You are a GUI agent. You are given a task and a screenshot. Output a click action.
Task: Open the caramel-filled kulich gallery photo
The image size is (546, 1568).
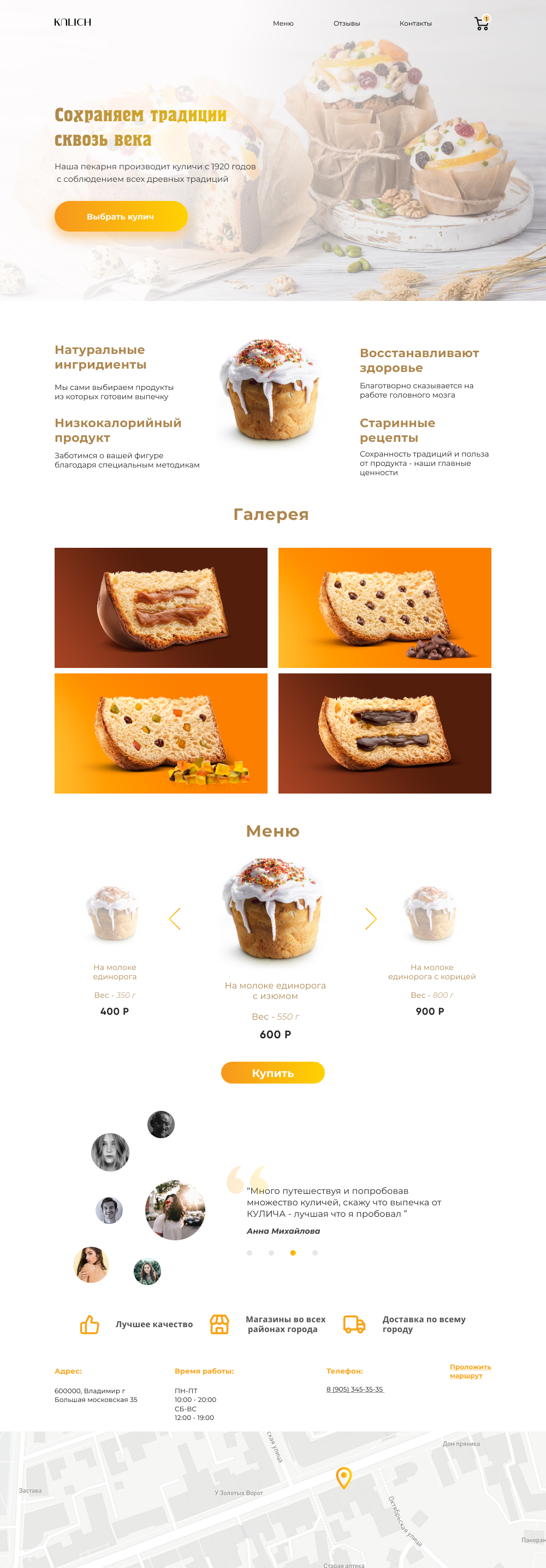point(161,607)
